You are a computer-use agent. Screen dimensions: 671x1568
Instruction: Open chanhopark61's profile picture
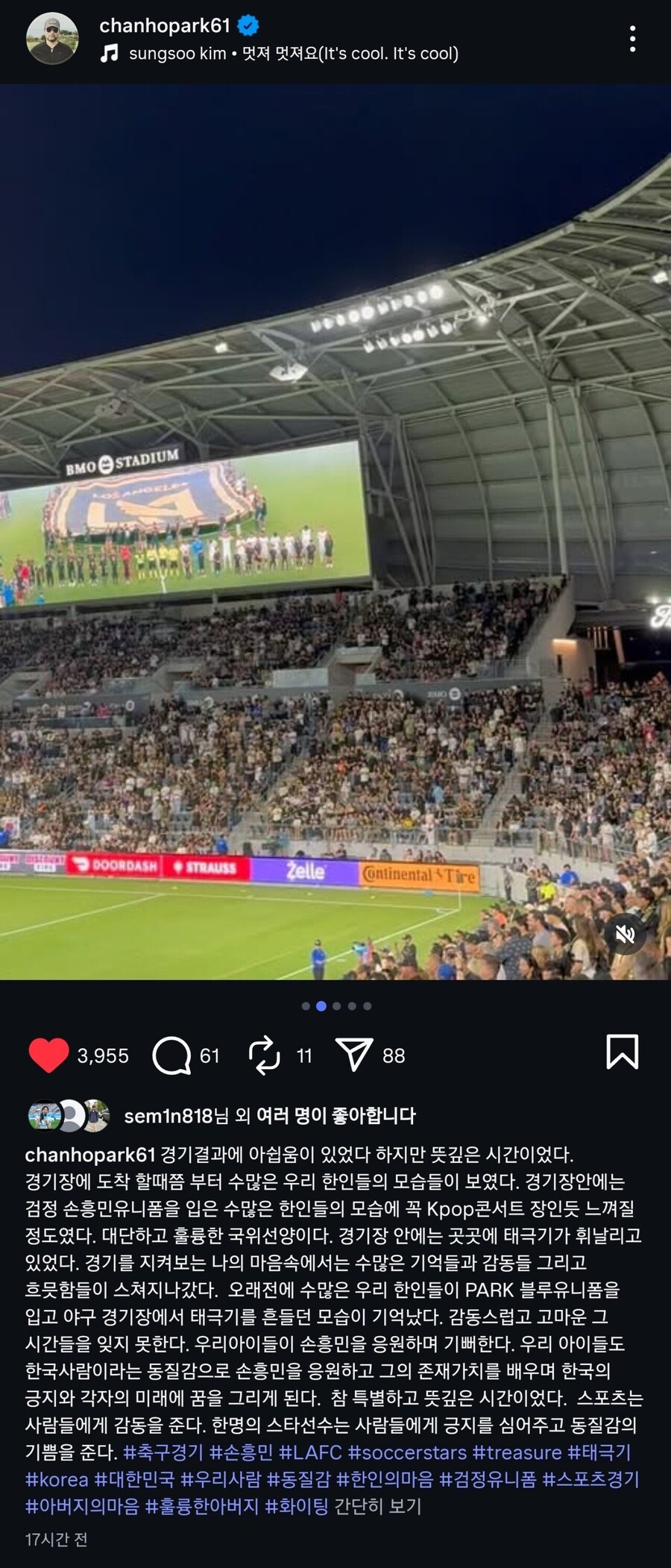52,39
